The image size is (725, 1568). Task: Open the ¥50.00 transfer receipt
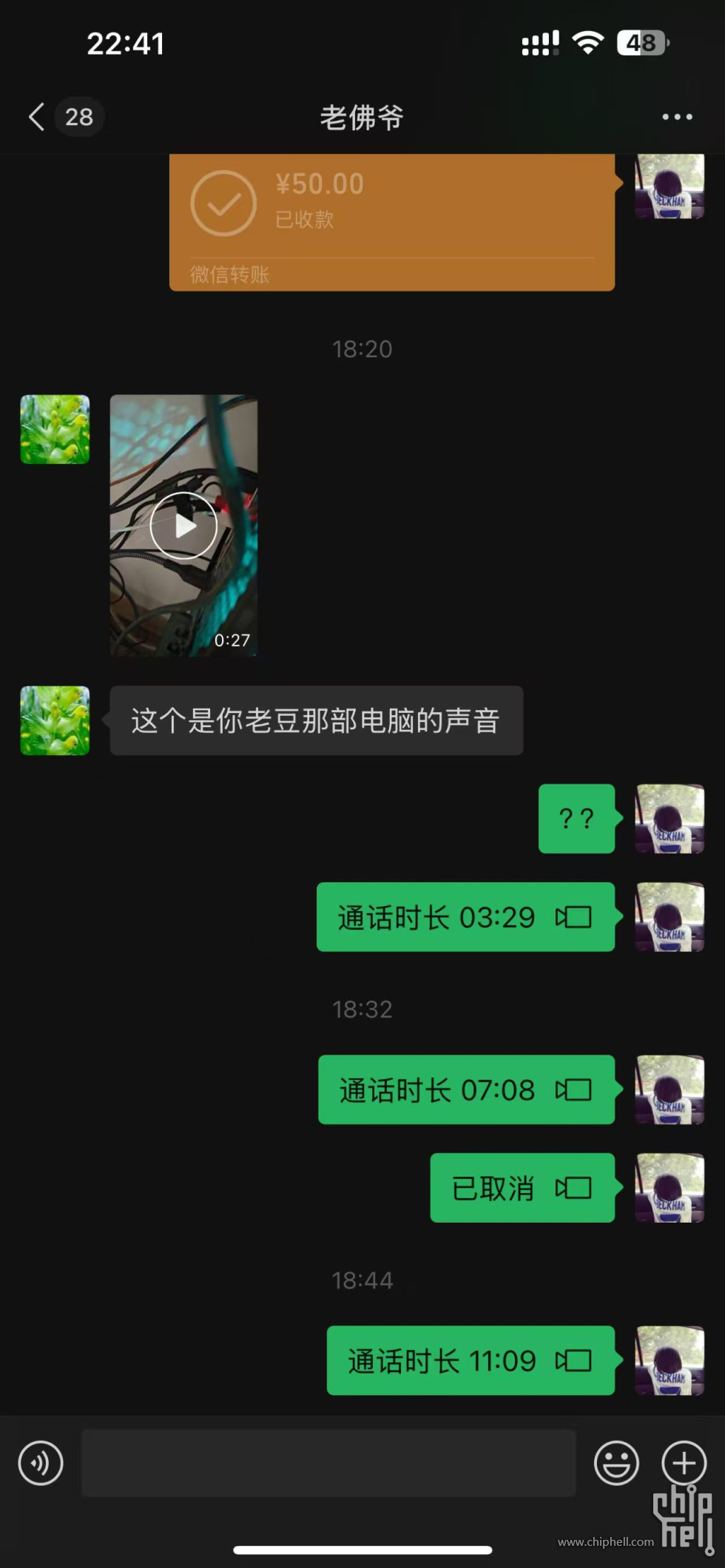pos(391,220)
